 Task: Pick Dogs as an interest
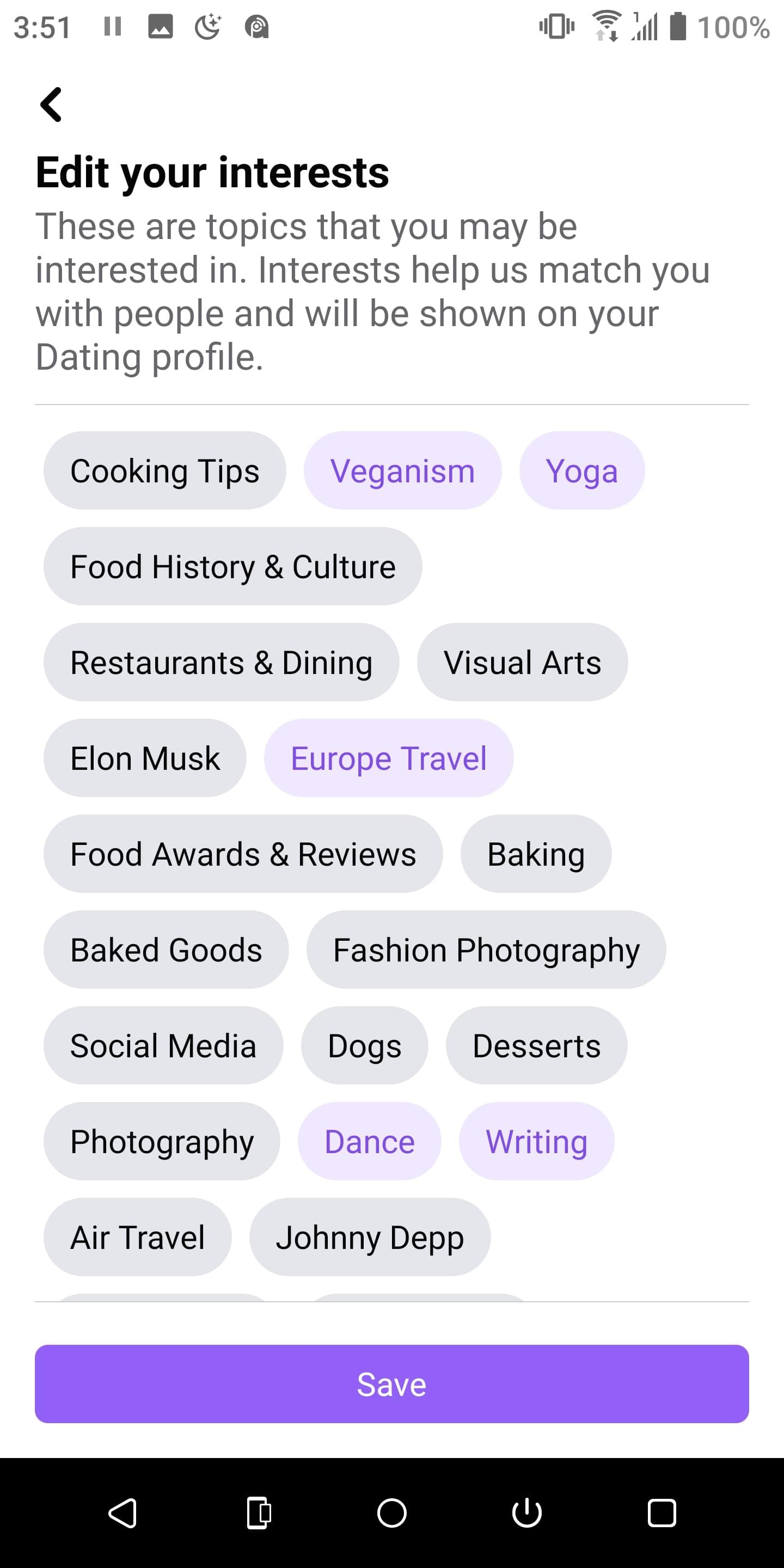click(364, 1045)
